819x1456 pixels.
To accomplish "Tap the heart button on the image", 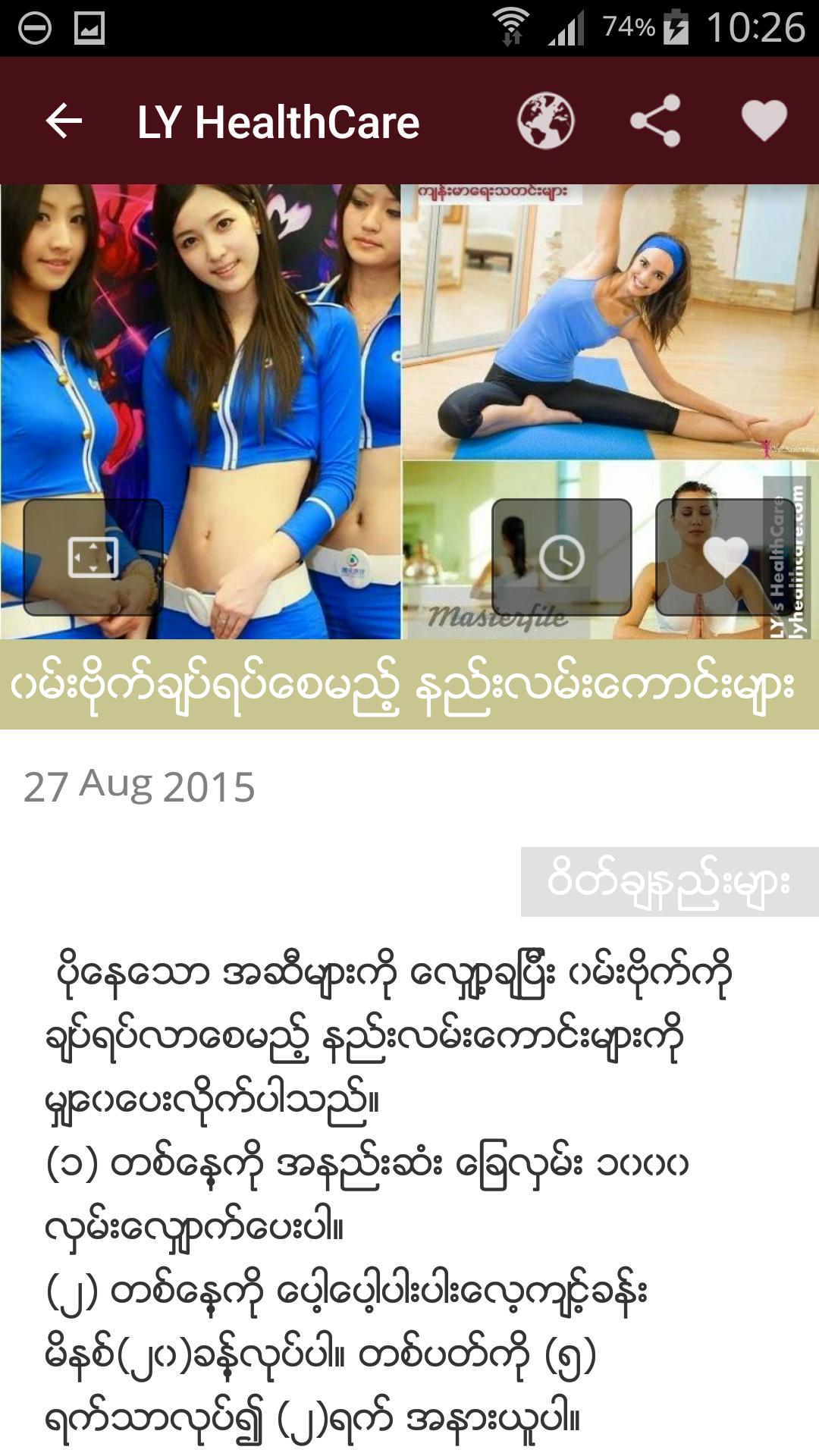I will (x=725, y=557).
